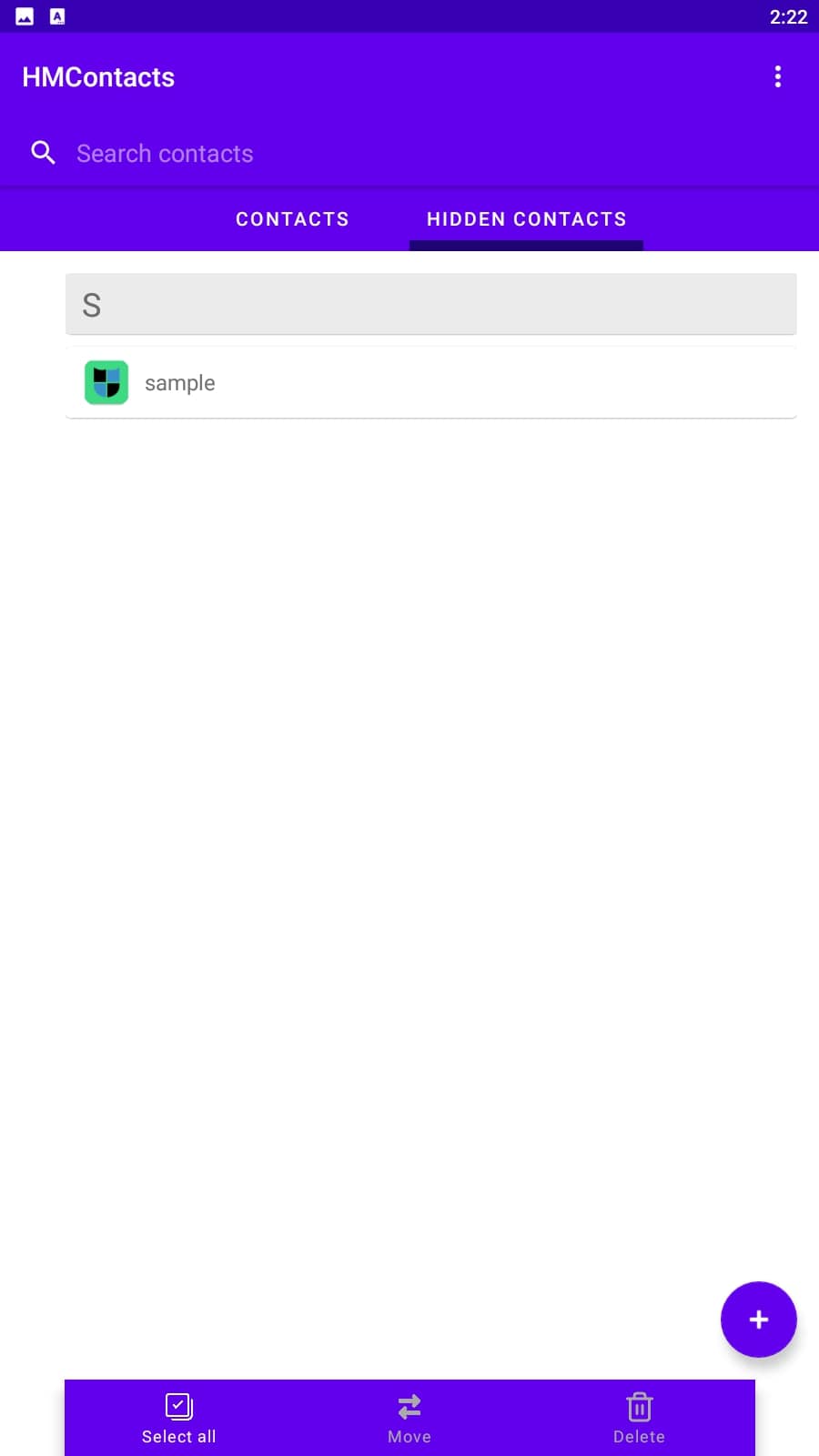
Task: Tap the Delete trash action
Action: pyautogui.click(x=639, y=1419)
